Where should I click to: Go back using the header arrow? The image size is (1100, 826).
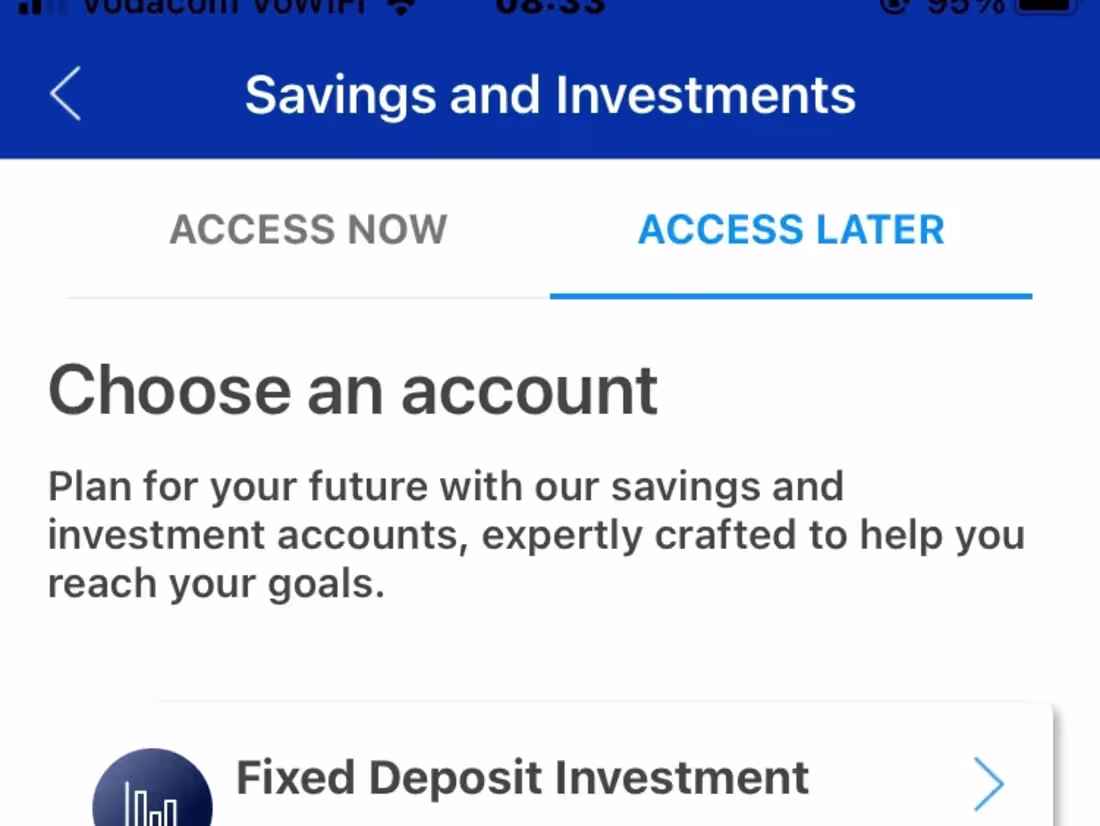click(x=66, y=95)
